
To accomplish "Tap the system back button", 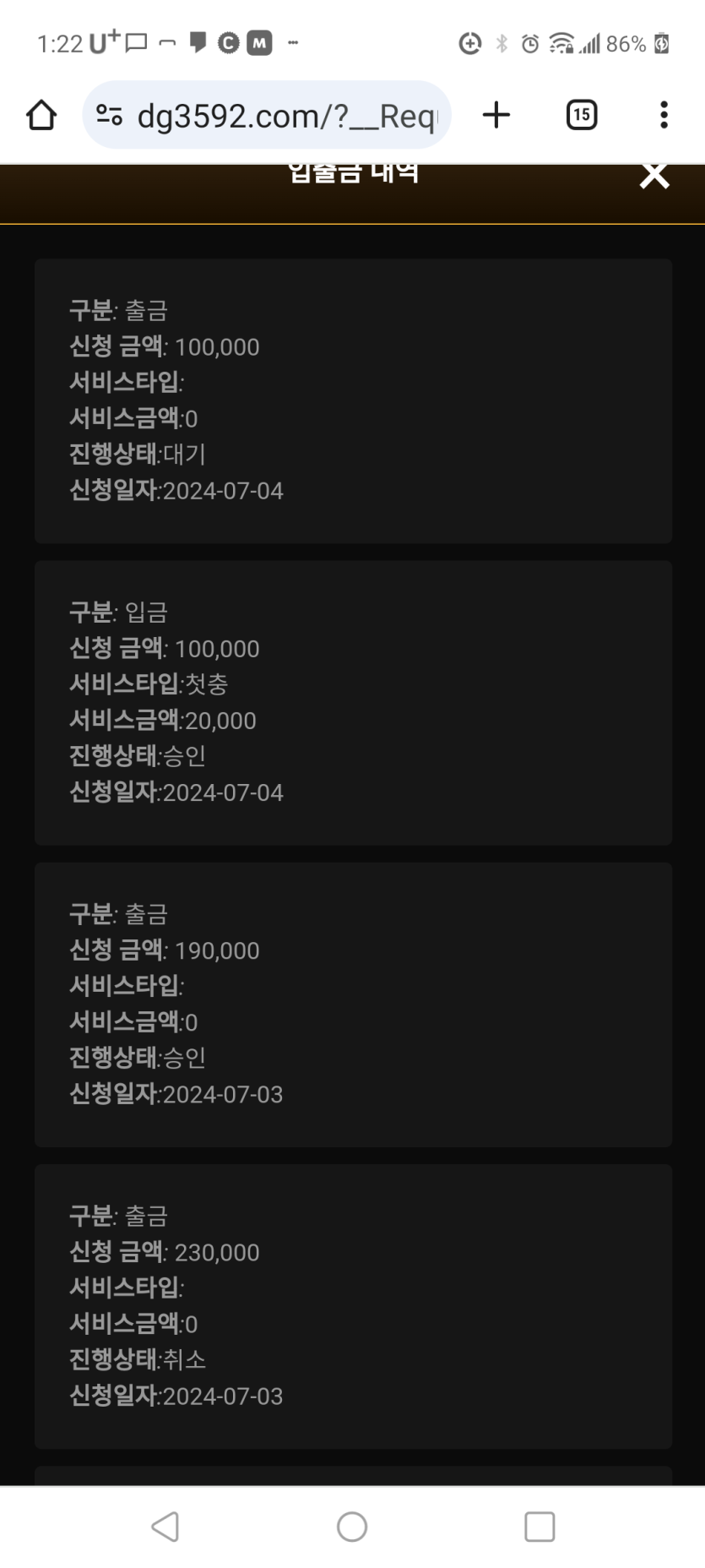I will pos(165,1526).
